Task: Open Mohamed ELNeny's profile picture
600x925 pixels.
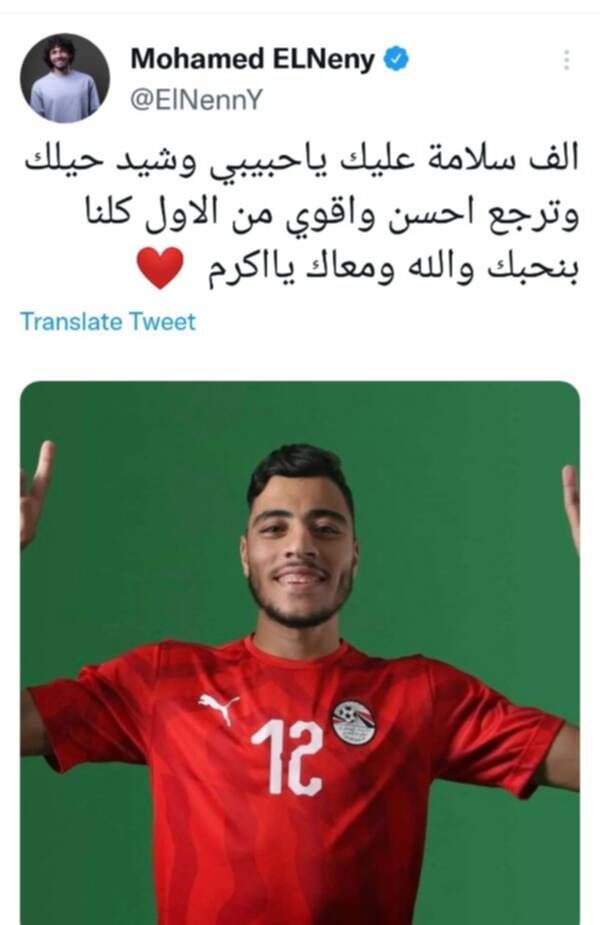Action: (65, 78)
